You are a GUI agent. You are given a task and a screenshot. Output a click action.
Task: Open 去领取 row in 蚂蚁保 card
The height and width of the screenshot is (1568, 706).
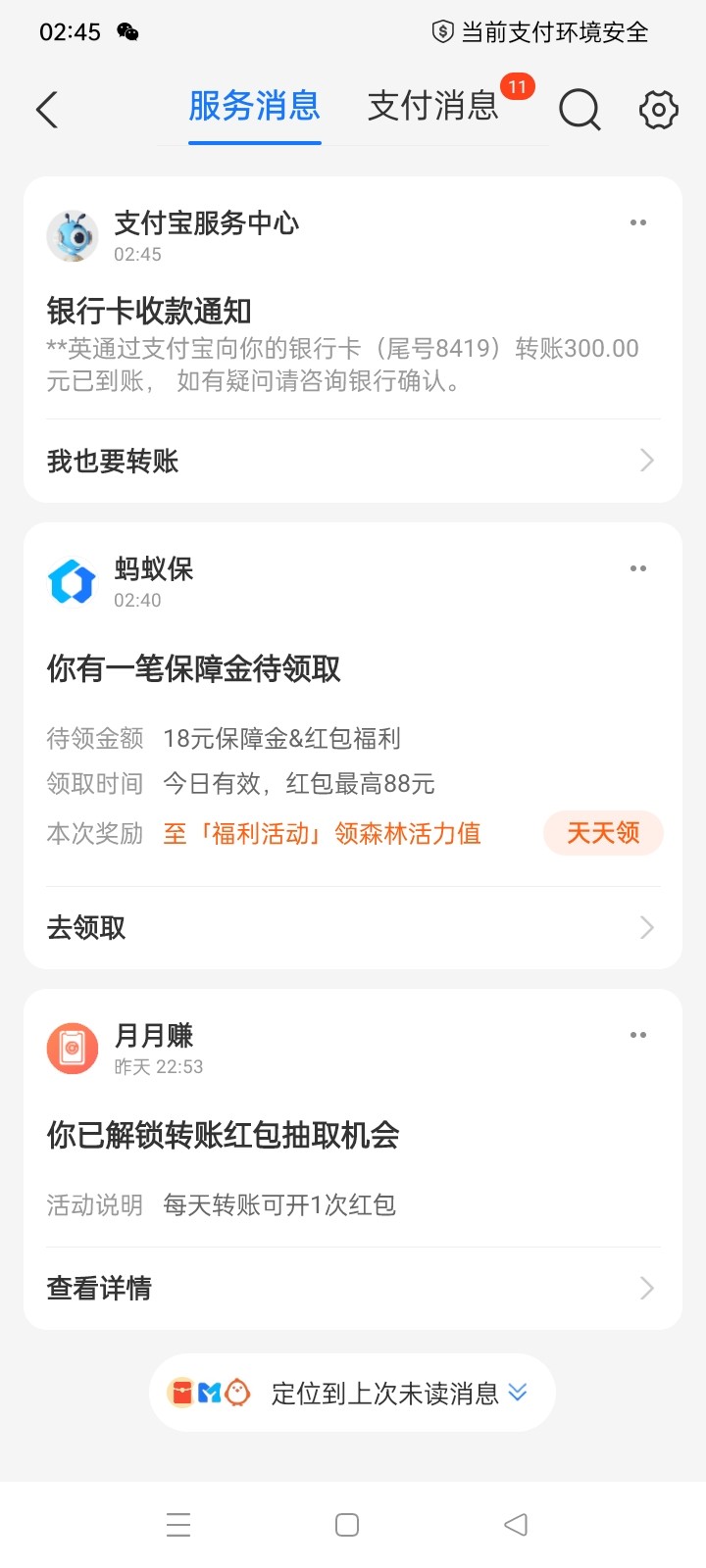(353, 927)
